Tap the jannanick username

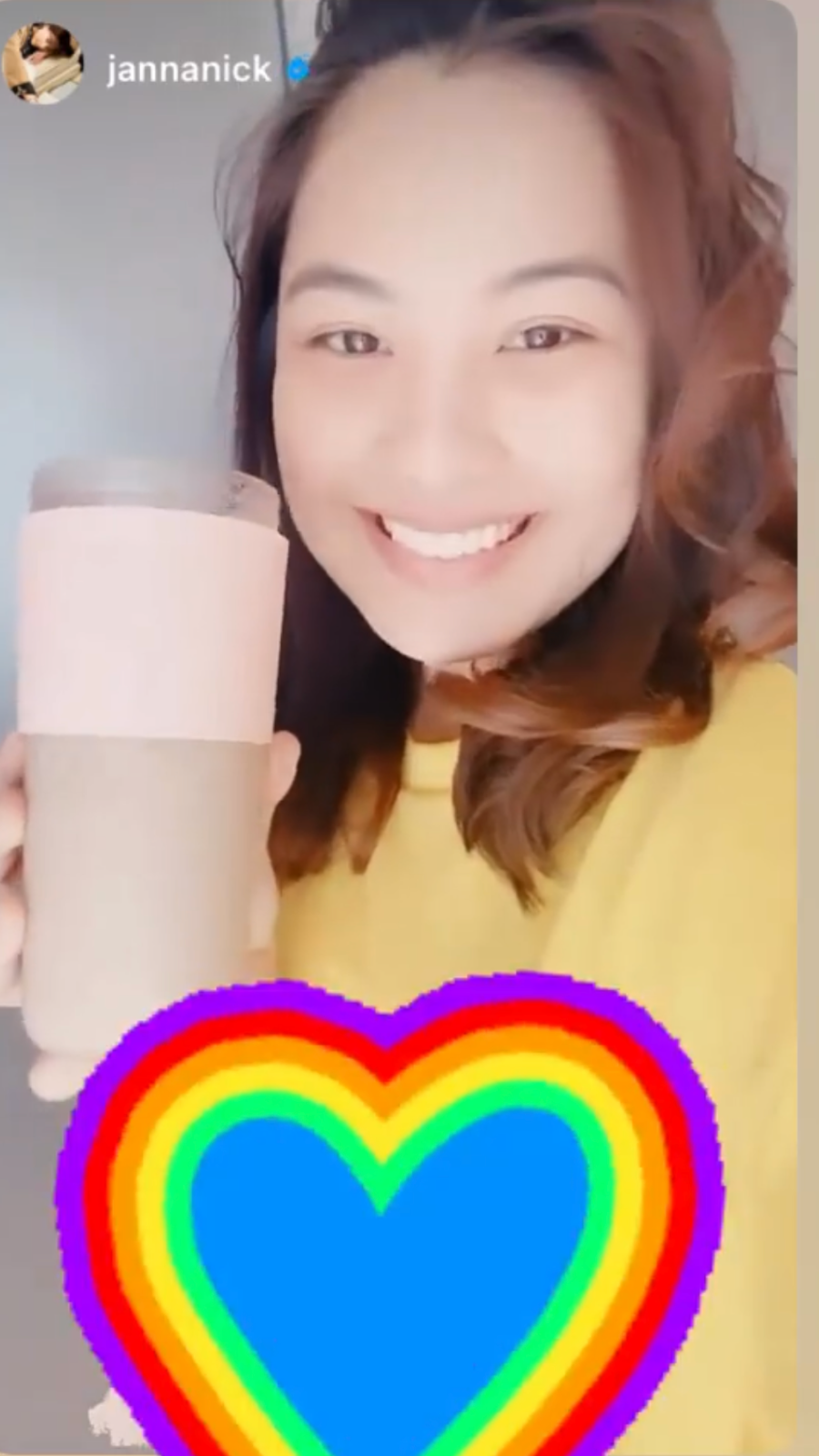click(x=188, y=69)
